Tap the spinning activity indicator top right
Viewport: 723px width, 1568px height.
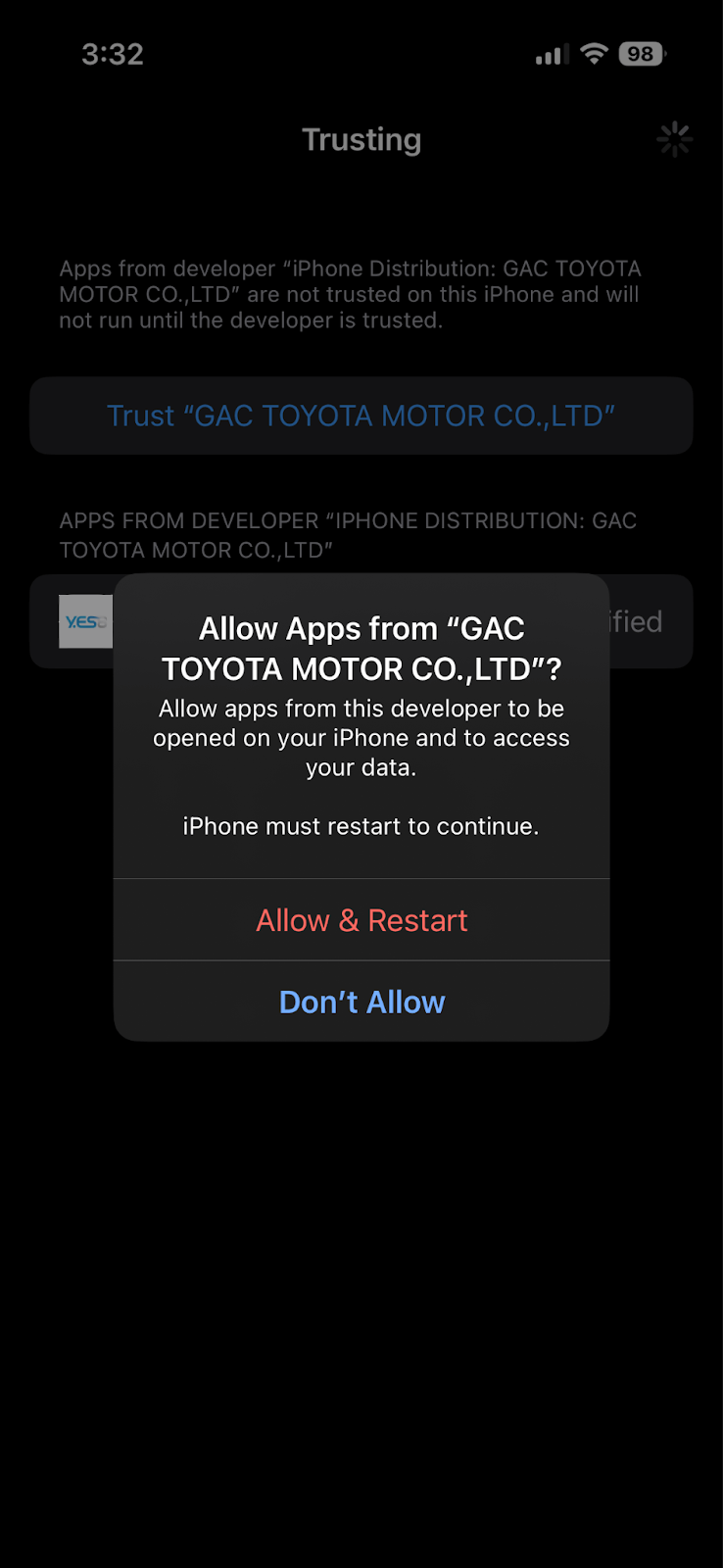tap(674, 138)
